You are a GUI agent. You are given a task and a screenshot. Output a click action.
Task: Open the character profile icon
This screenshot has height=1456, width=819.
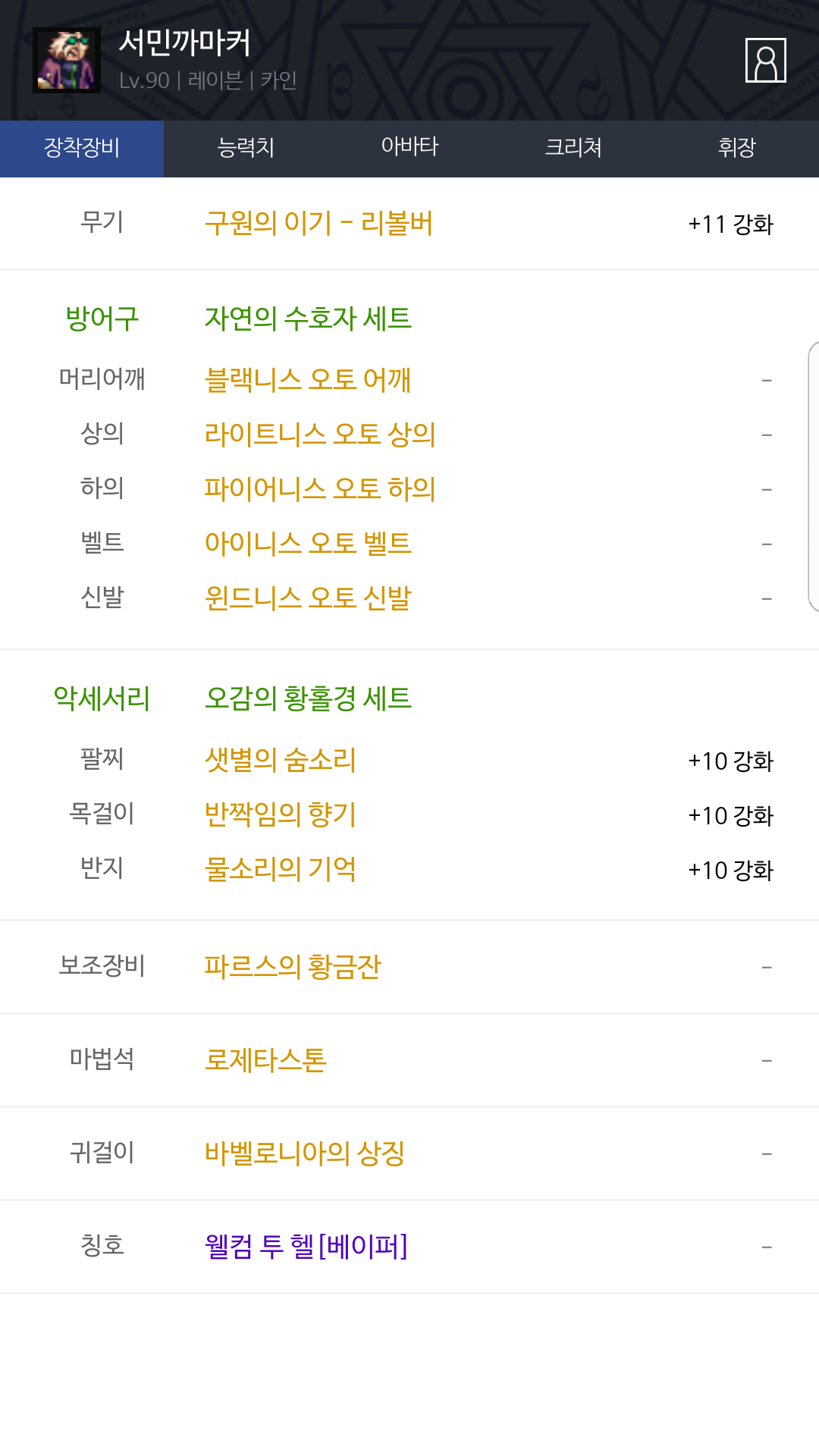tap(765, 60)
